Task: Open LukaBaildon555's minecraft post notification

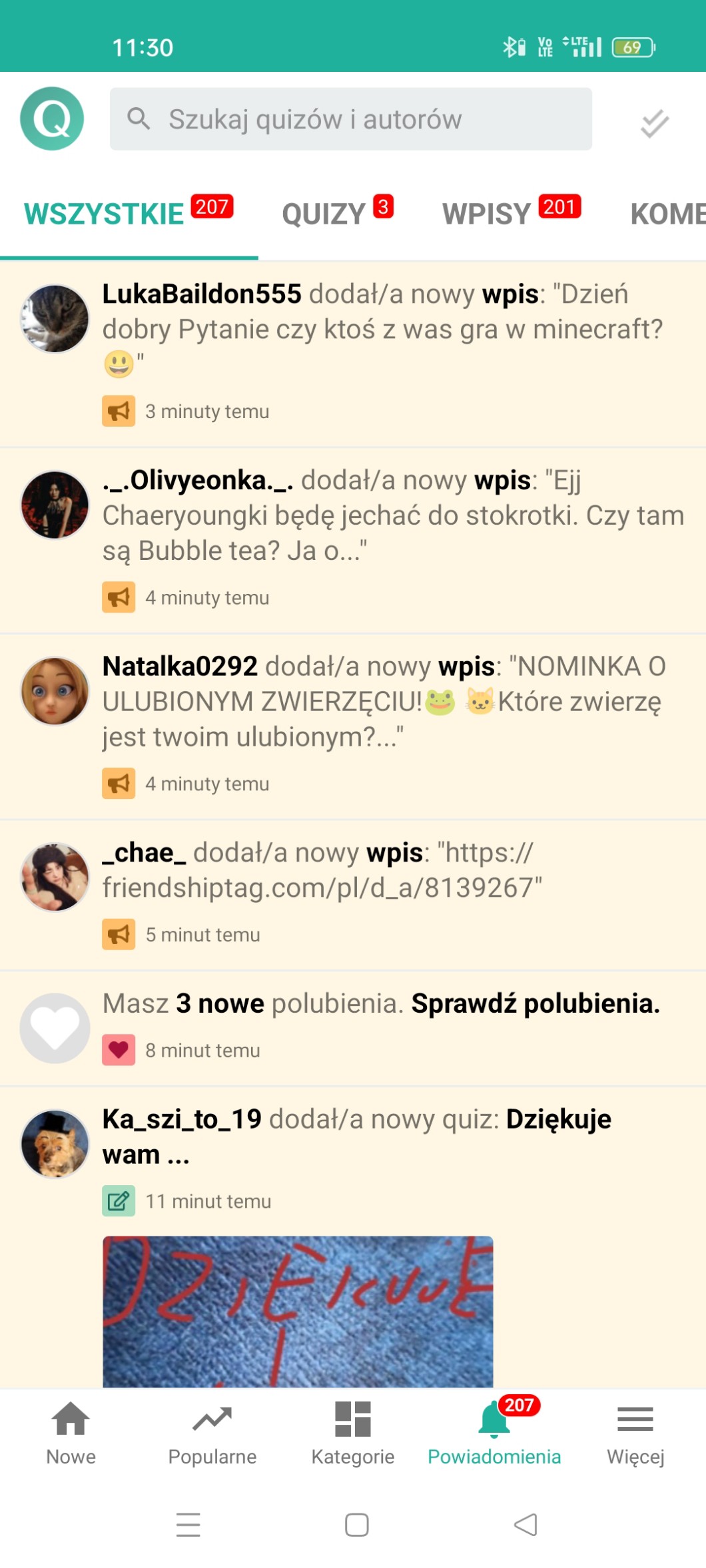Action: pyautogui.click(x=382, y=330)
